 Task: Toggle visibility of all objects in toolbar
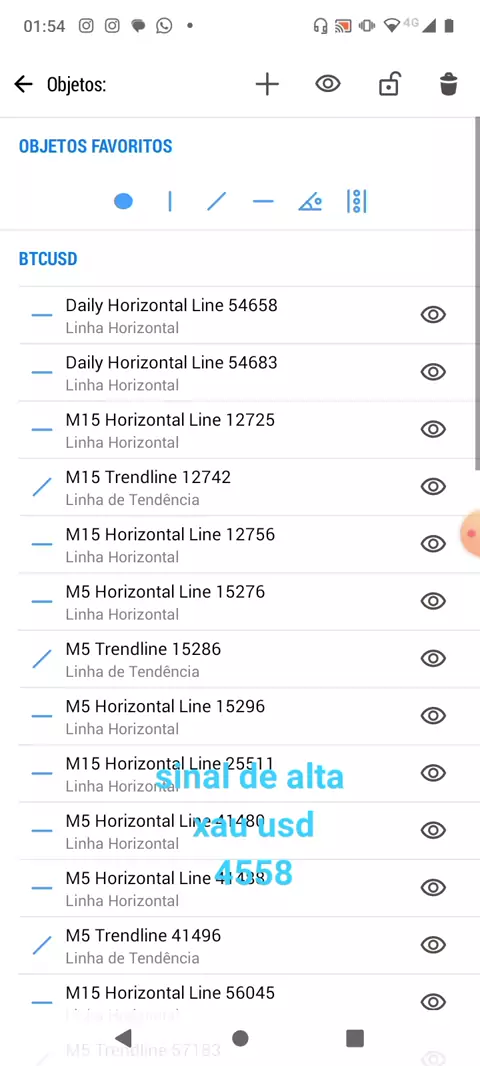pyautogui.click(x=328, y=84)
